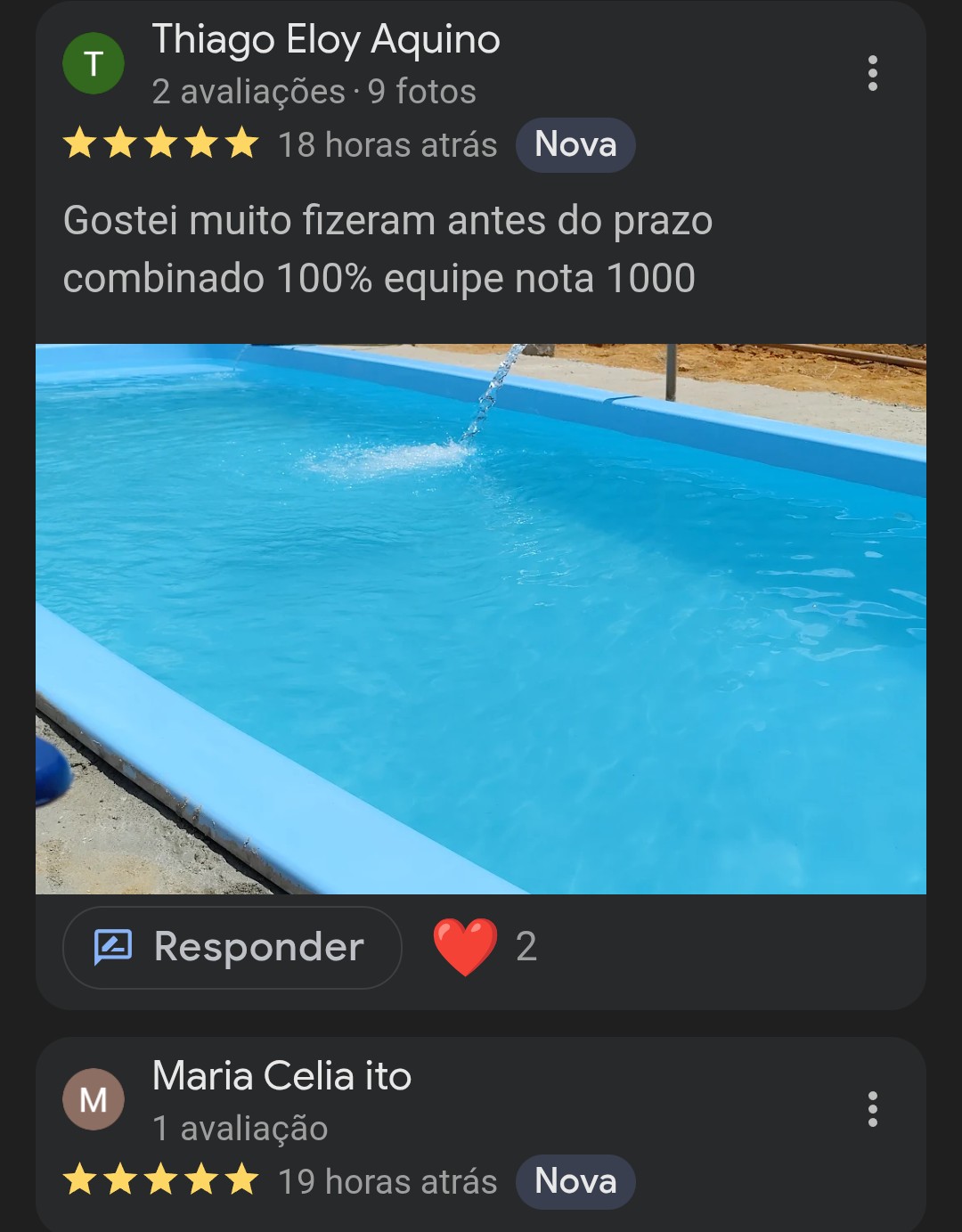Open Maria Celia ito's reviewer profile

point(281,1076)
